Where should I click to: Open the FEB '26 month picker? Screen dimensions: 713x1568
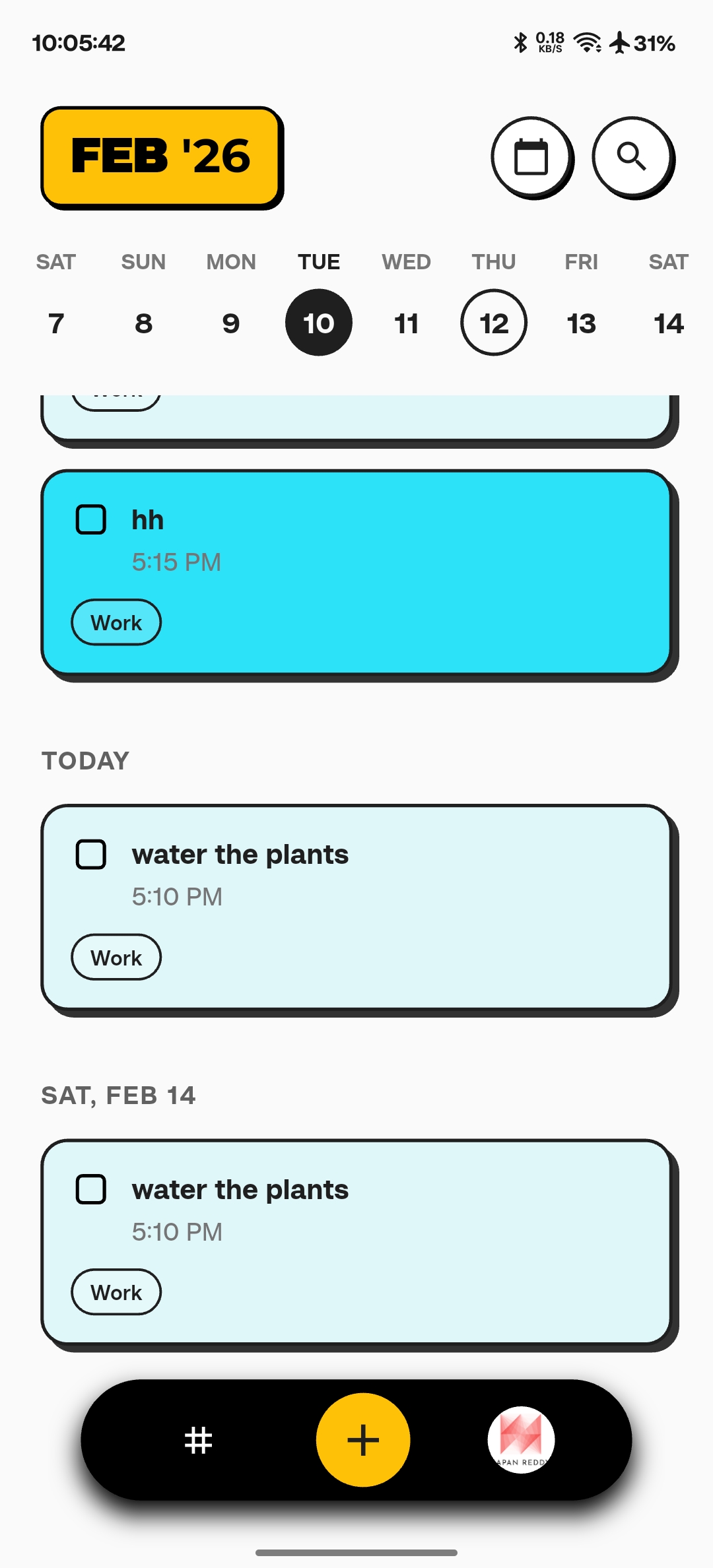(x=161, y=157)
